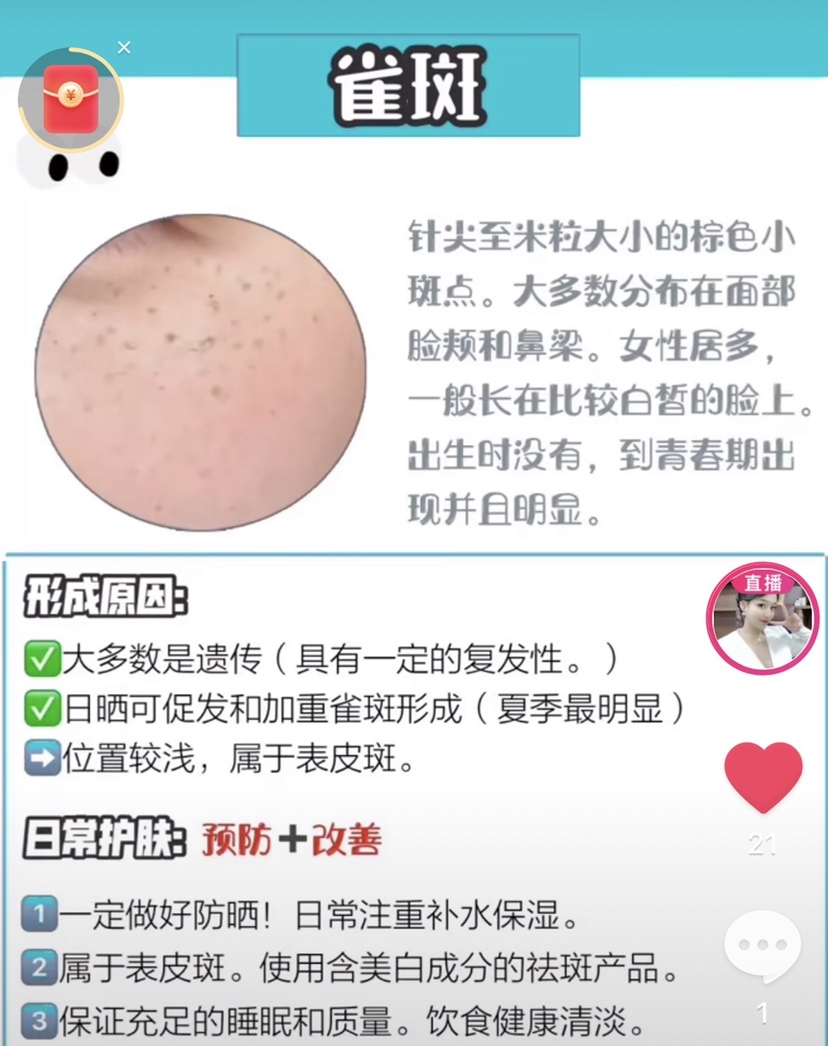This screenshot has width=828, height=1046.
Task: Open the comments on this video
Action: pos(762,946)
